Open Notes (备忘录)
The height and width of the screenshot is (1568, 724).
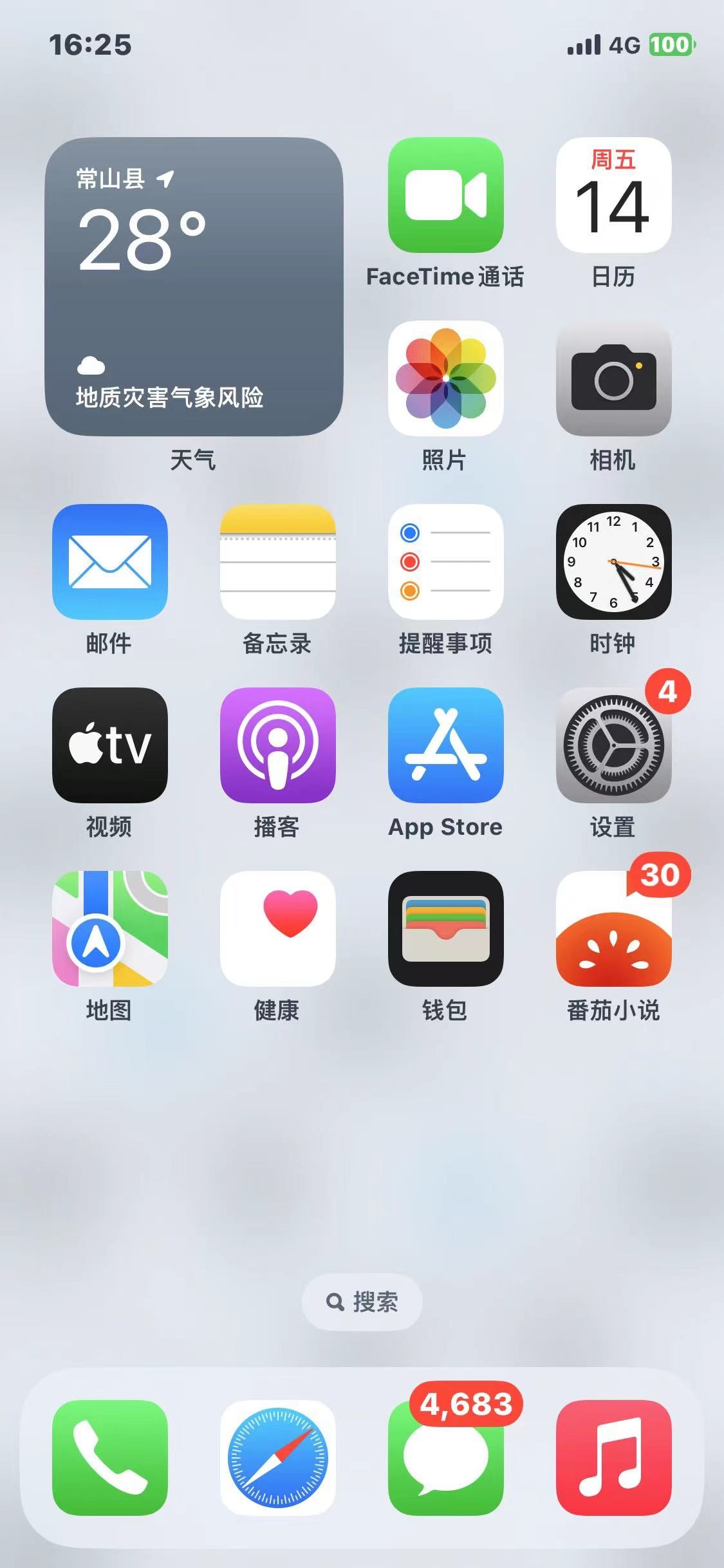(277, 562)
